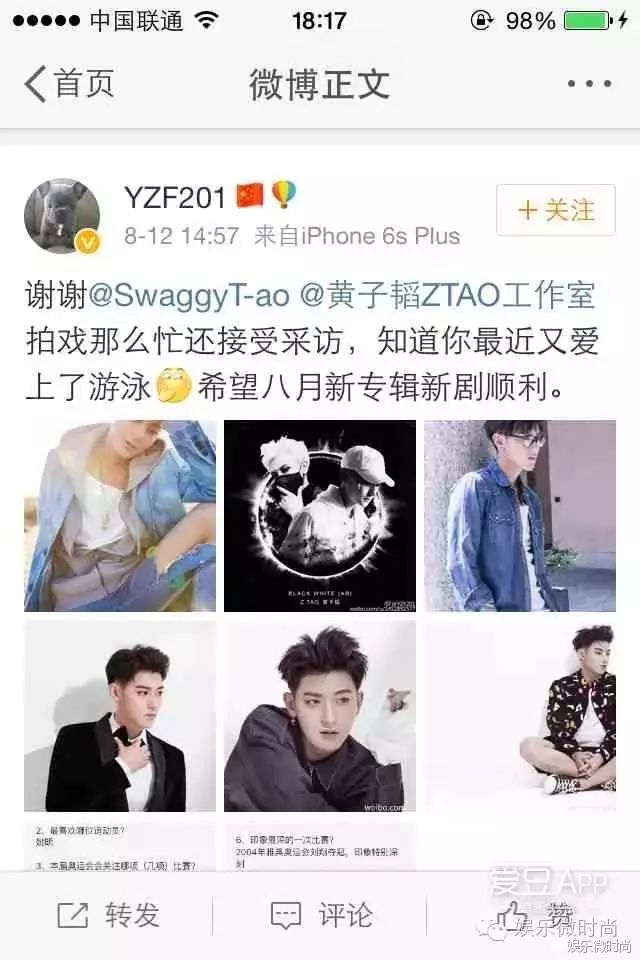
Task: Go back to 首页
Action: (70, 84)
